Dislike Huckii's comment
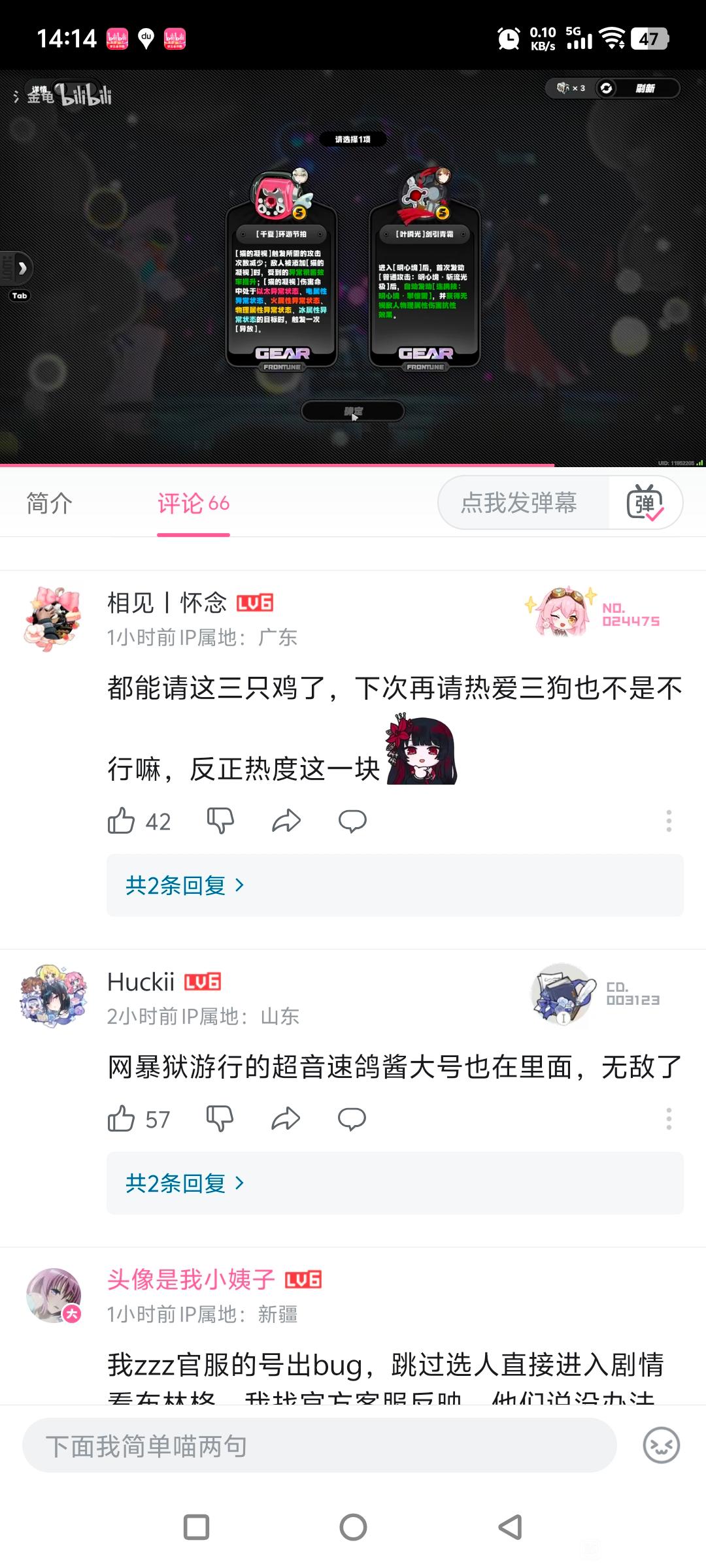The height and width of the screenshot is (1568, 706). coord(220,1119)
